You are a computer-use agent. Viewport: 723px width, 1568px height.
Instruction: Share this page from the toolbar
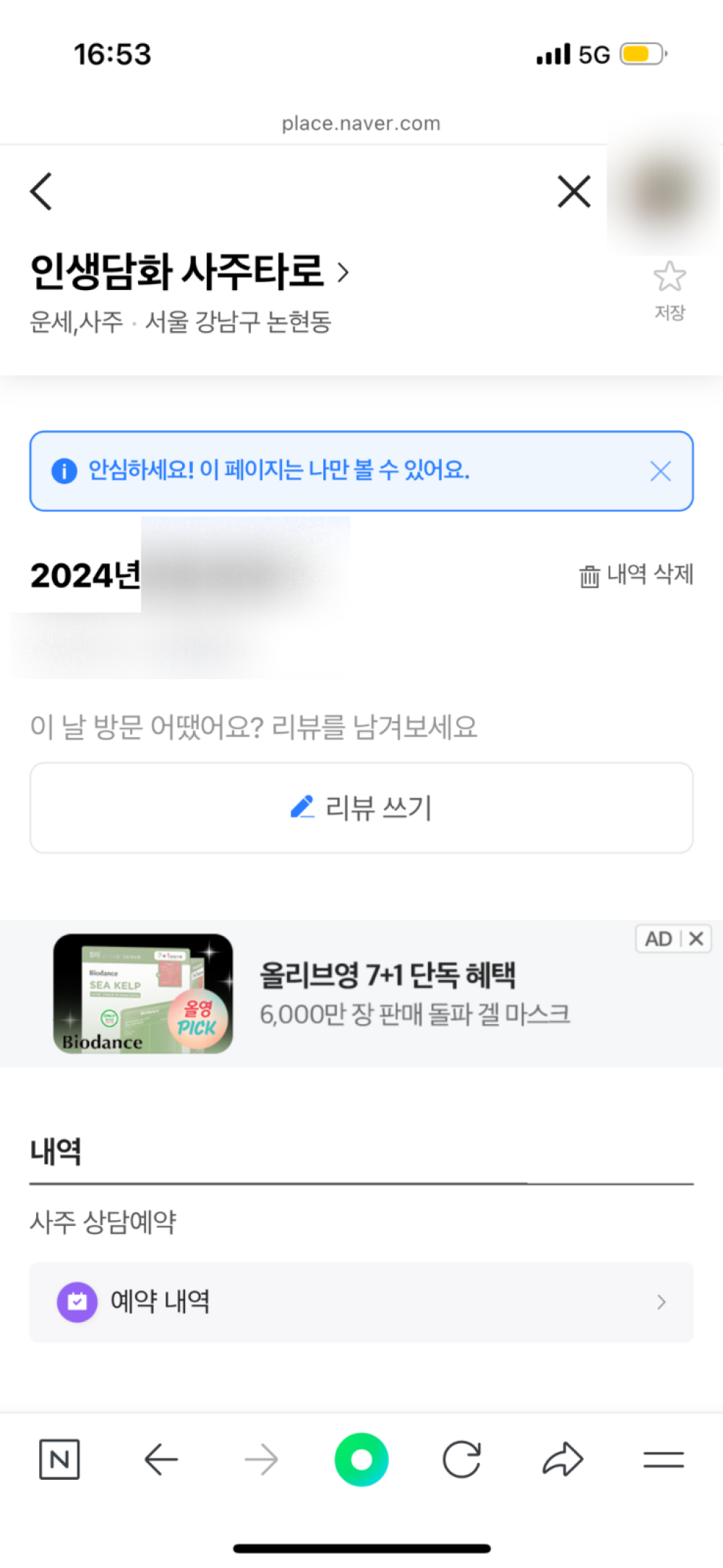pos(562,1460)
